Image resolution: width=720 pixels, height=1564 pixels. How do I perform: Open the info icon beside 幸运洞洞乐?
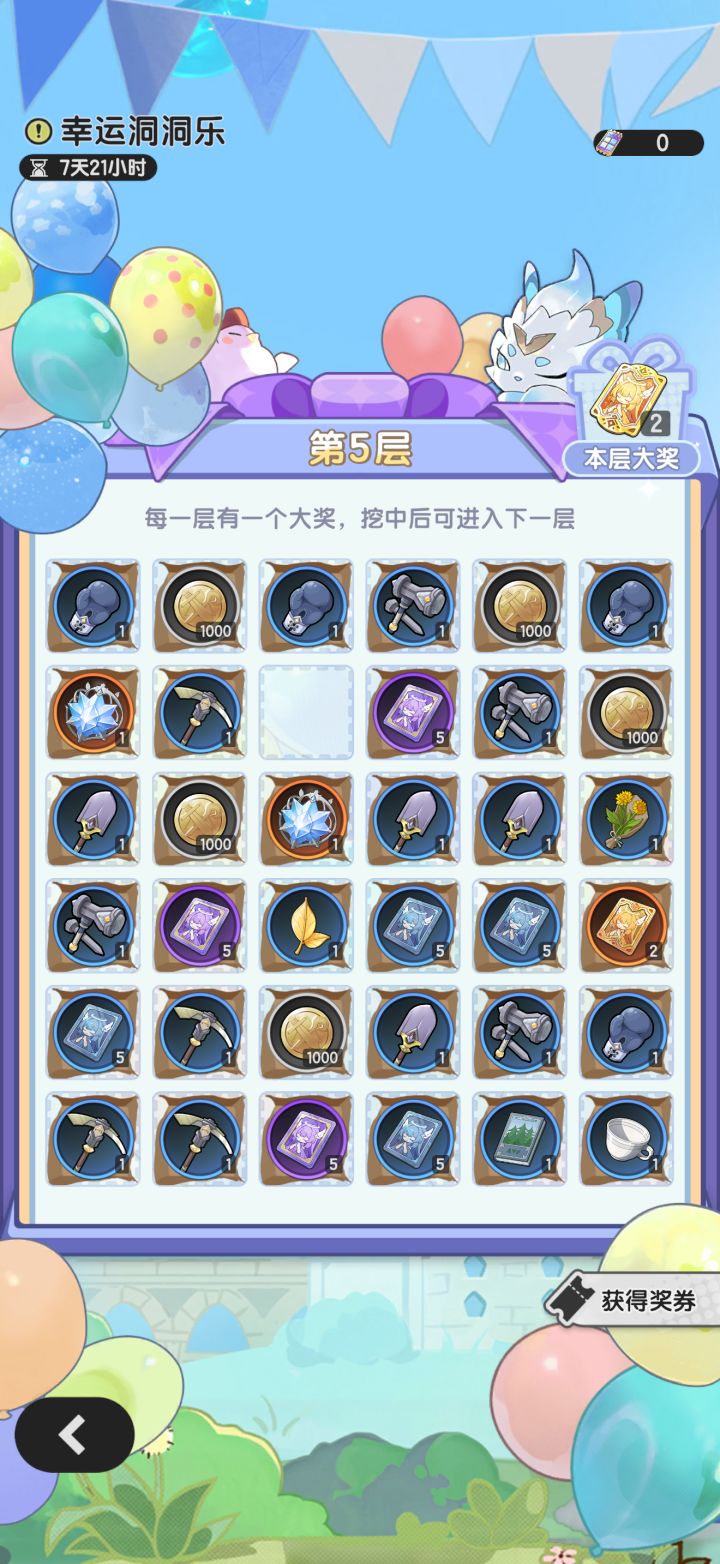tap(38, 130)
